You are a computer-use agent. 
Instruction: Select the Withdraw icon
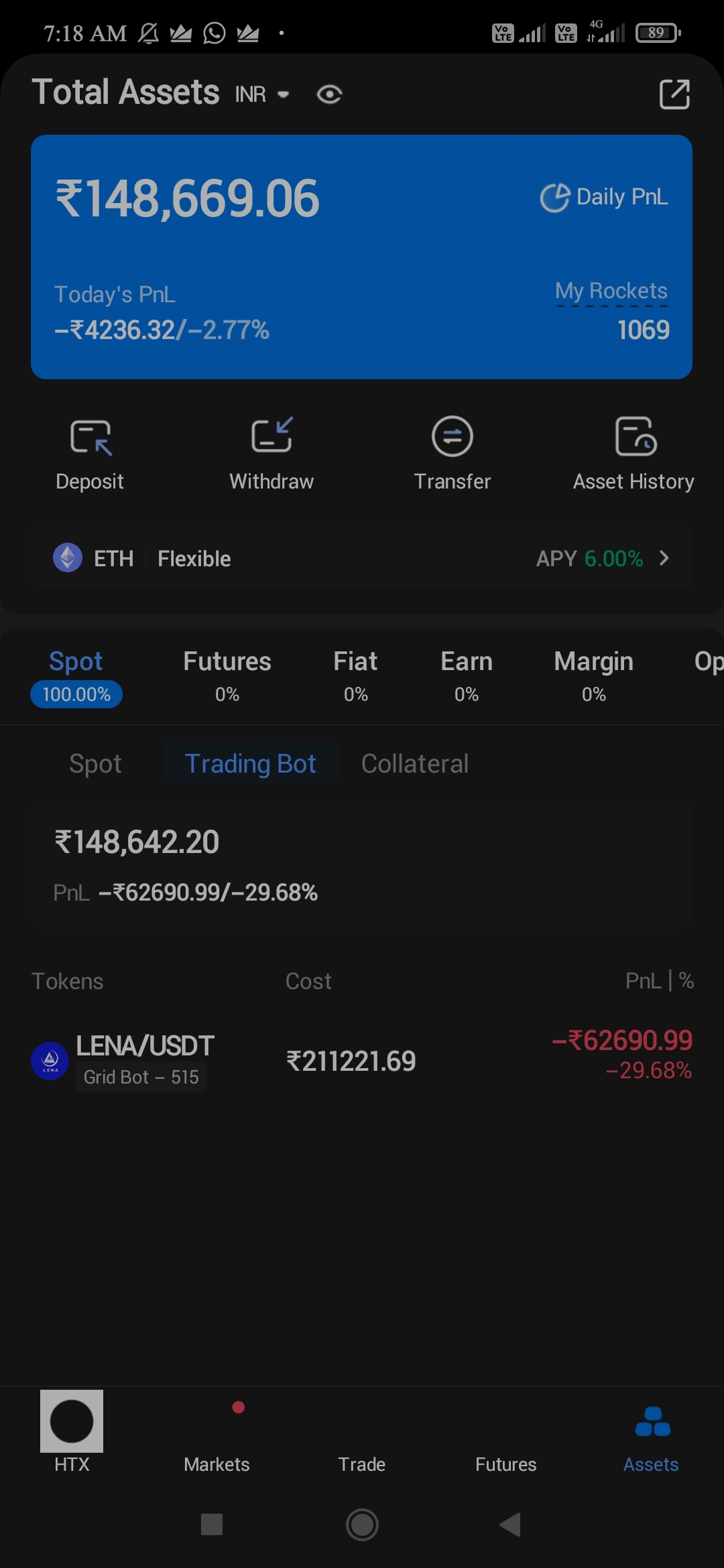(271, 454)
